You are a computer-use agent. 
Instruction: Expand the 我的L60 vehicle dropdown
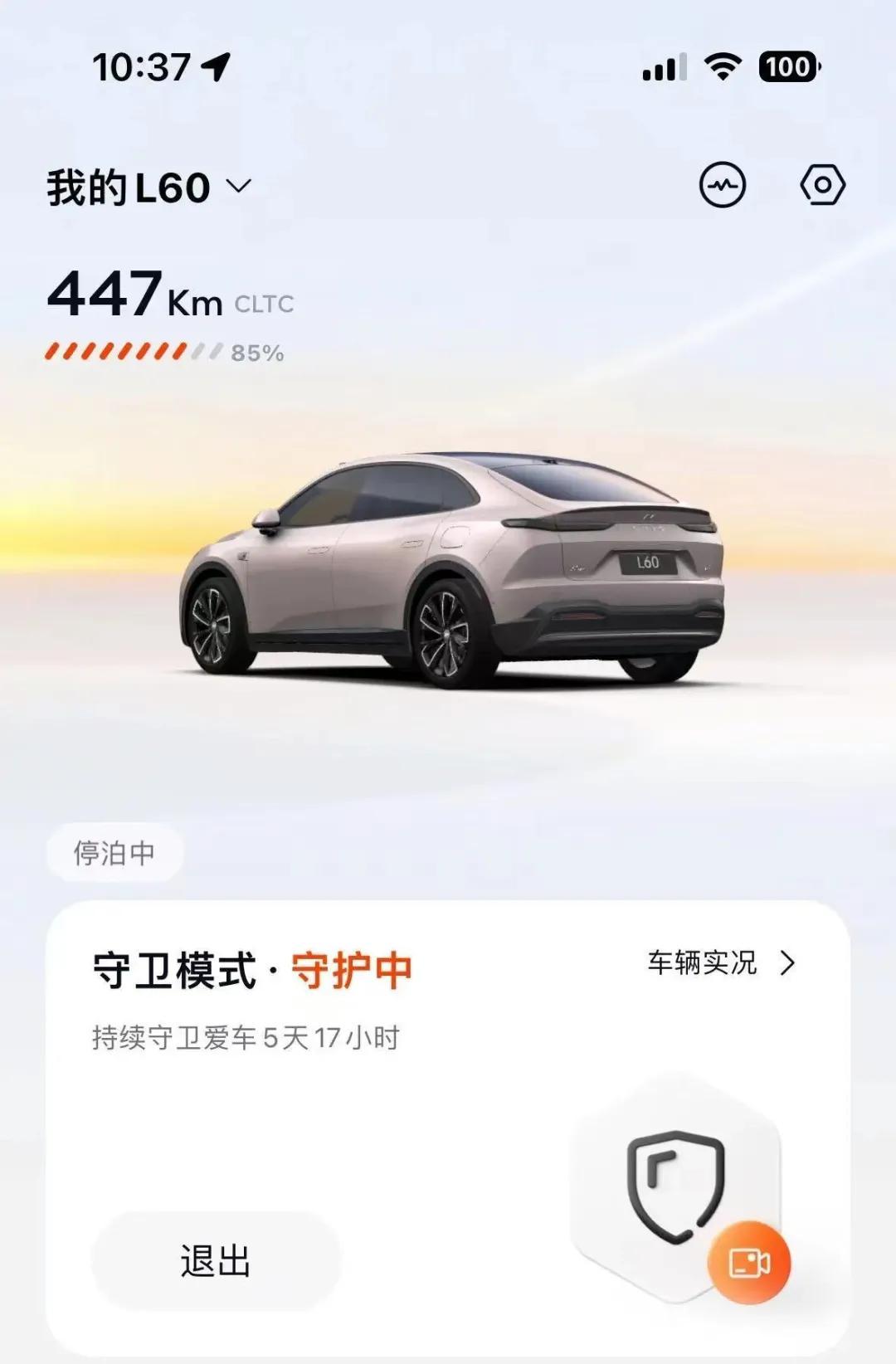[x=149, y=188]
